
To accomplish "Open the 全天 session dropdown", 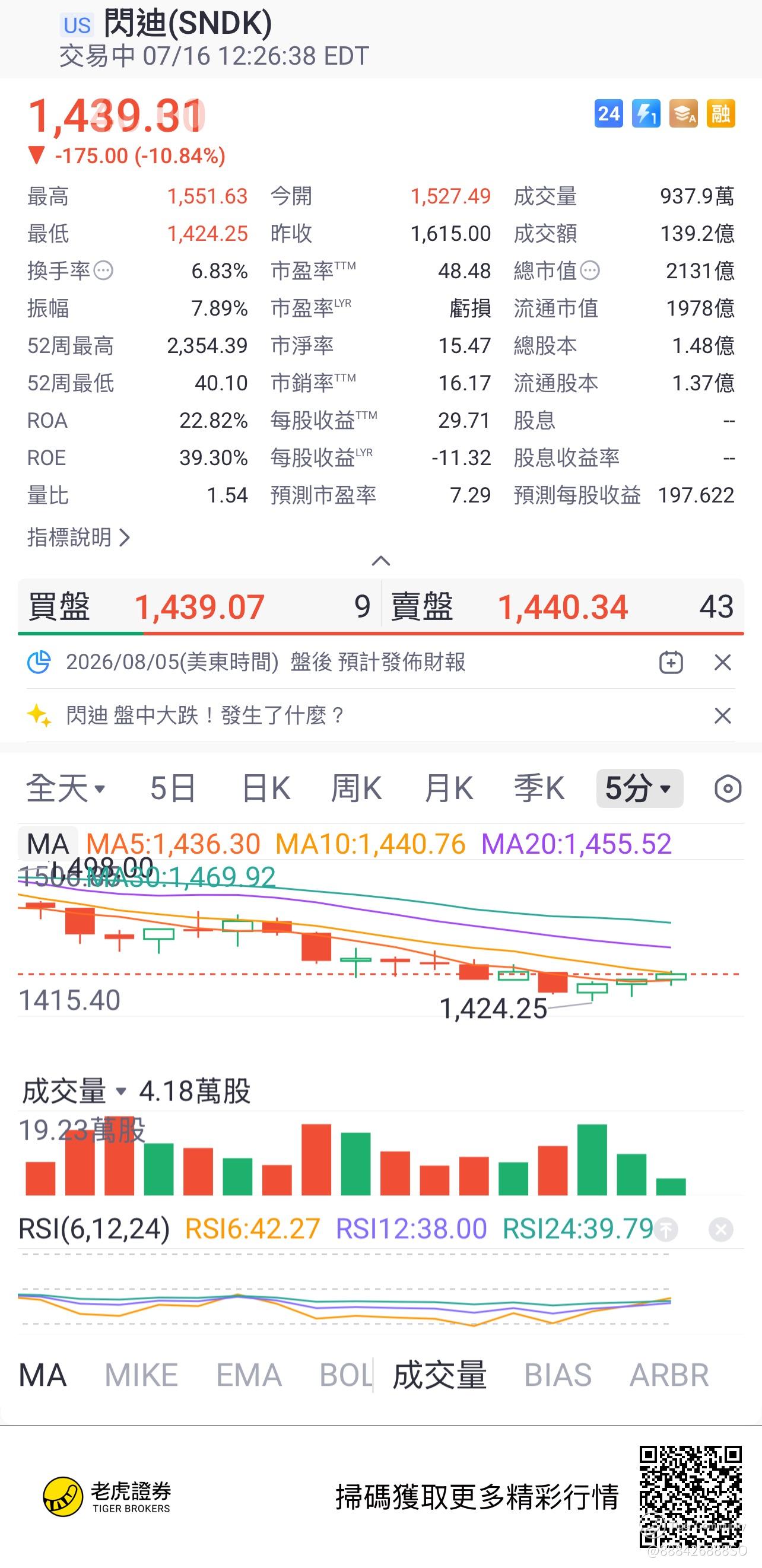I will pos(66,789).
